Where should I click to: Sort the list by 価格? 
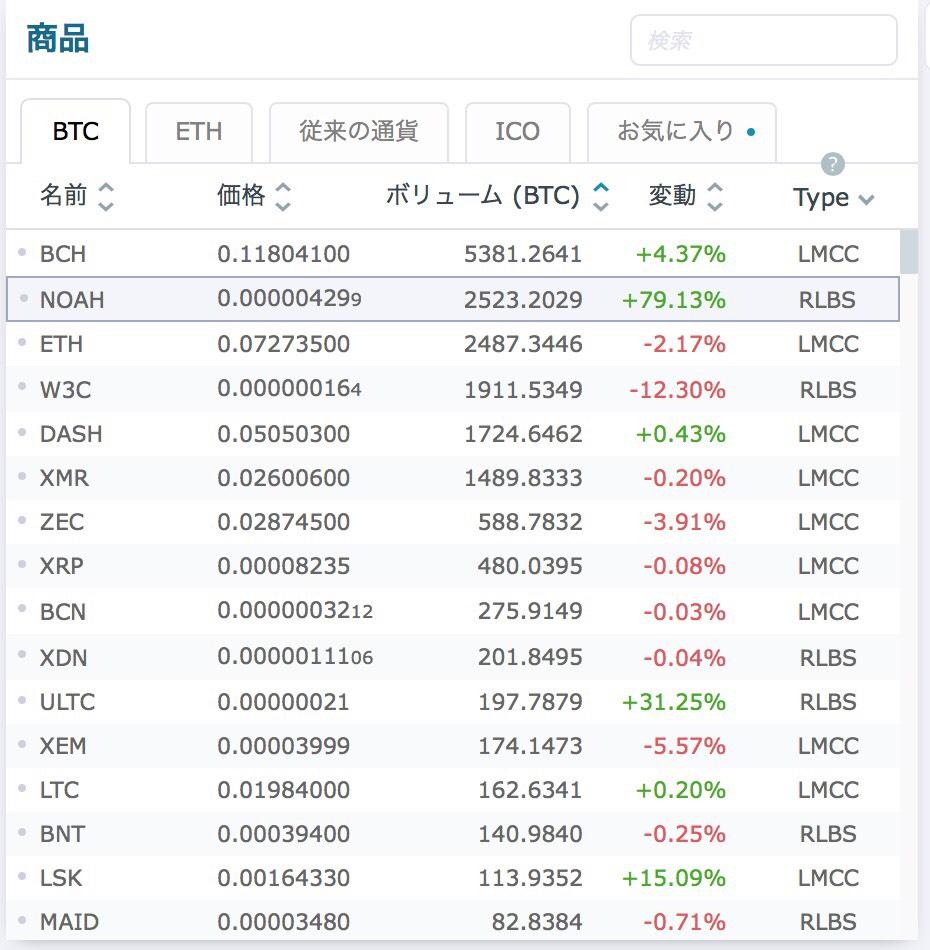[x=254, y=196]
